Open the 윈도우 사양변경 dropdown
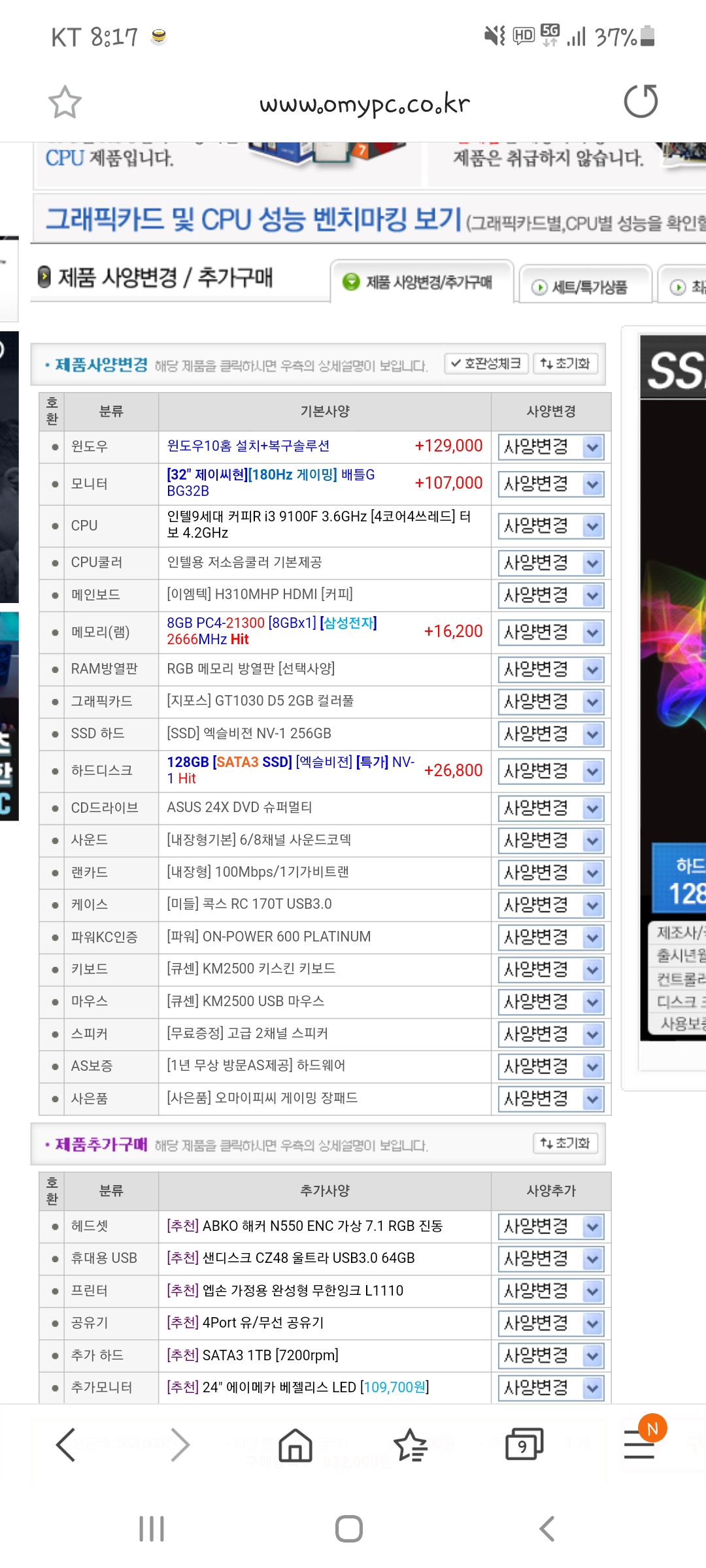The height and width of the screenshot is (1568, 706). pyautogui.click(x=550, y=448)
